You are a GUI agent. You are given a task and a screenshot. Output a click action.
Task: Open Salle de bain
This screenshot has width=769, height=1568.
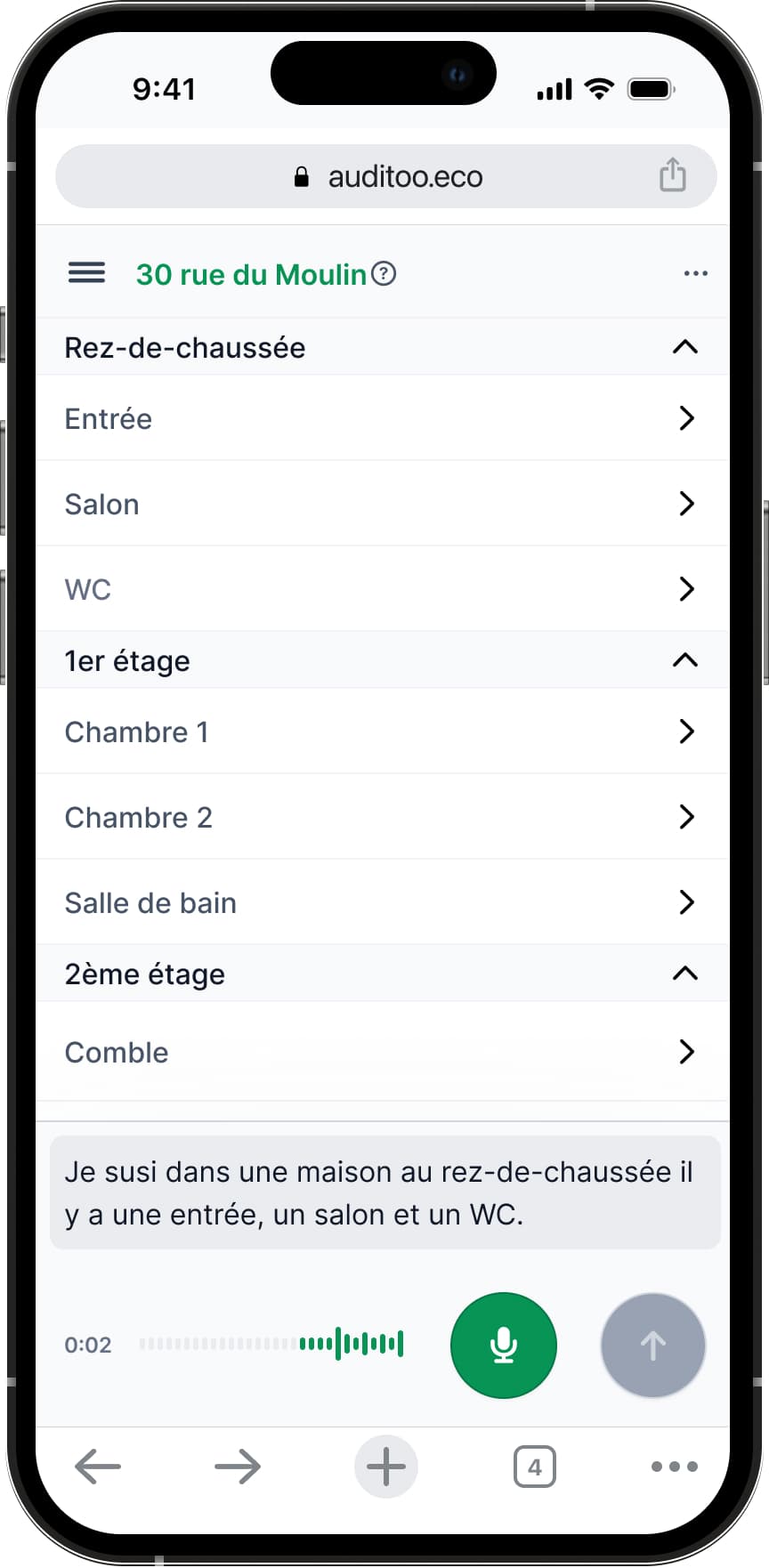click(383, 902)
